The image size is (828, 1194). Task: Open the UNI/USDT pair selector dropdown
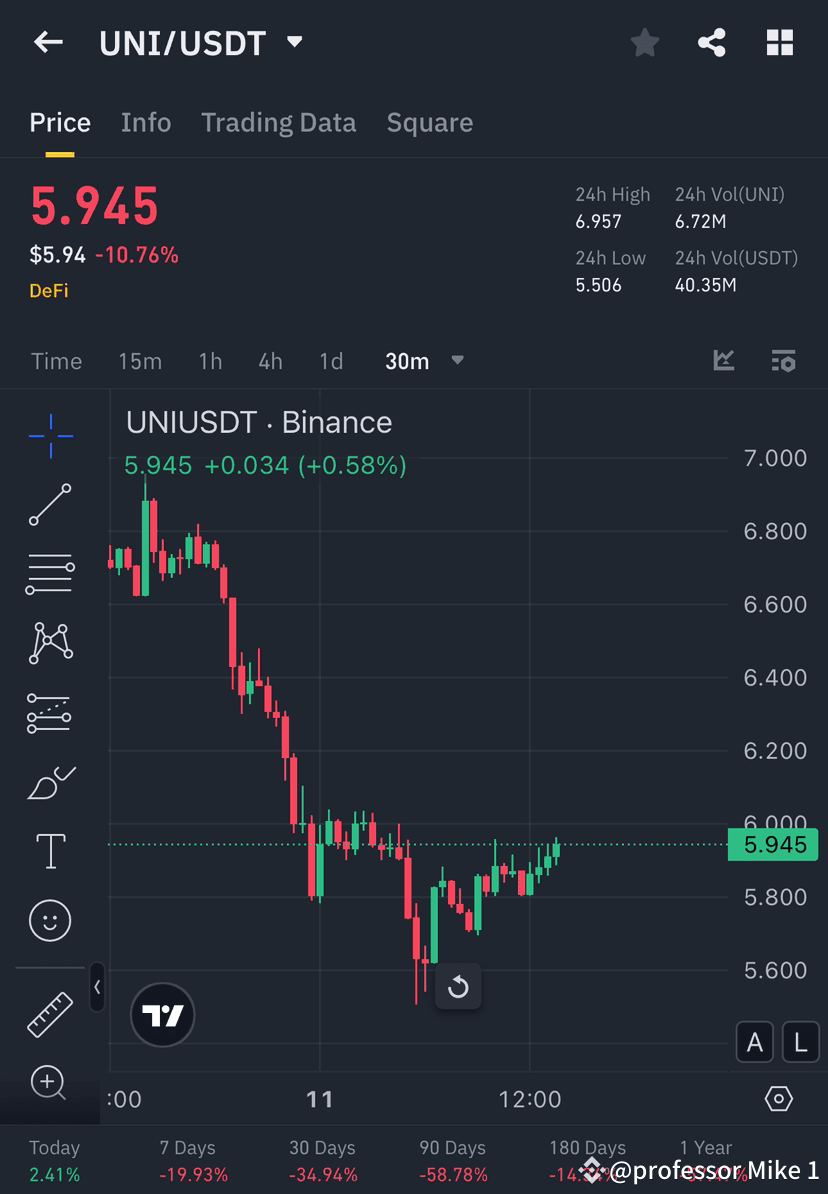pos(293,42)
